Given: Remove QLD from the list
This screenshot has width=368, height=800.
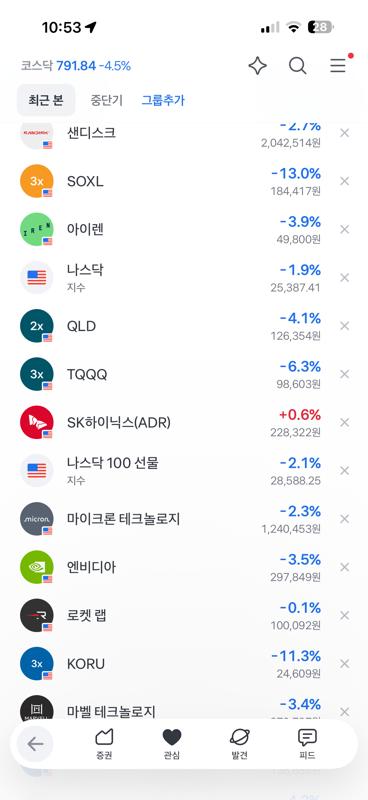Looking at the screenshot, I should [x=345, y=326].
